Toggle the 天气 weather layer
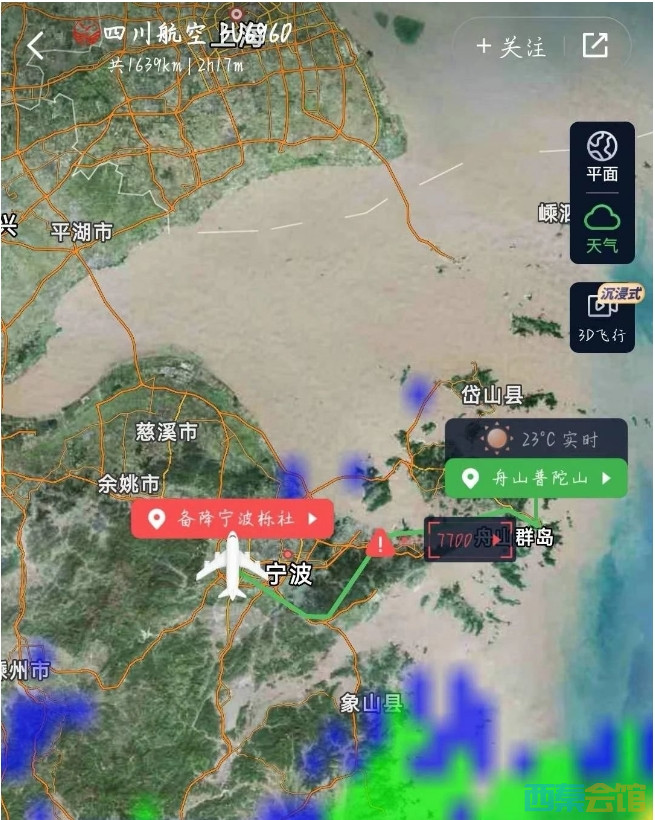This screenshot has height=820, width=655. 602,228
